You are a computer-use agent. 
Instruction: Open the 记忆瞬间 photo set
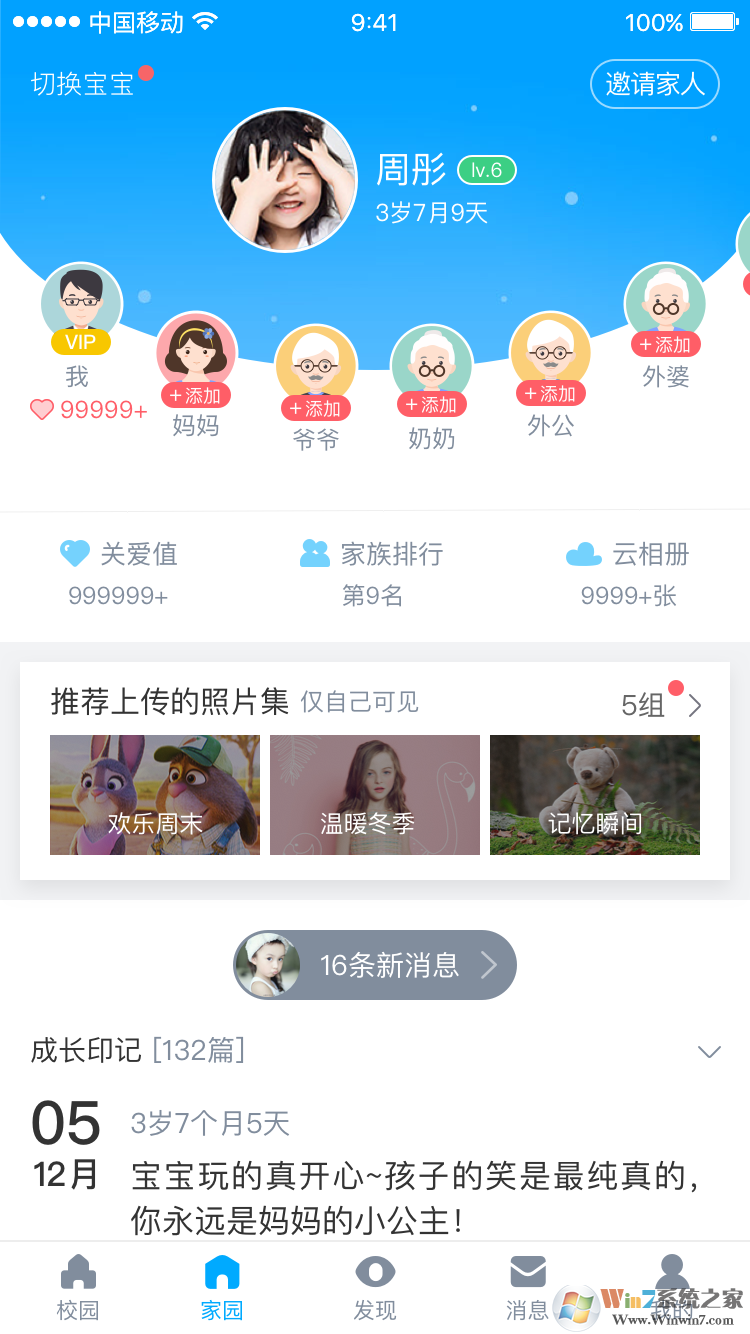(x=595, y=795)
